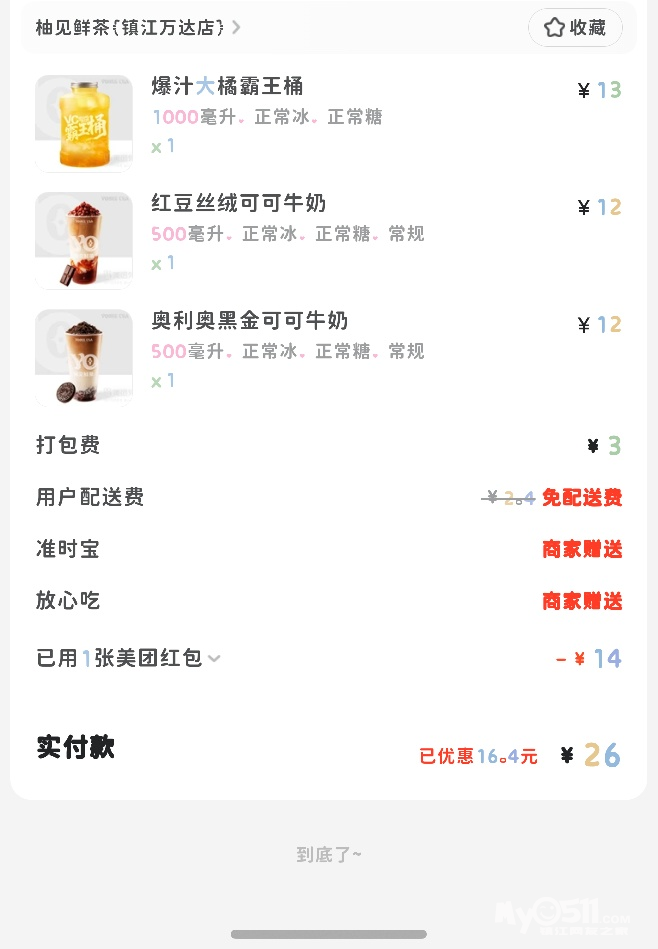Image resolution: width=658 pixels, height=949 pixels.
Task: Open the 柚见鲜茶(镇江万达店) store page
Action: click(138, 28)
